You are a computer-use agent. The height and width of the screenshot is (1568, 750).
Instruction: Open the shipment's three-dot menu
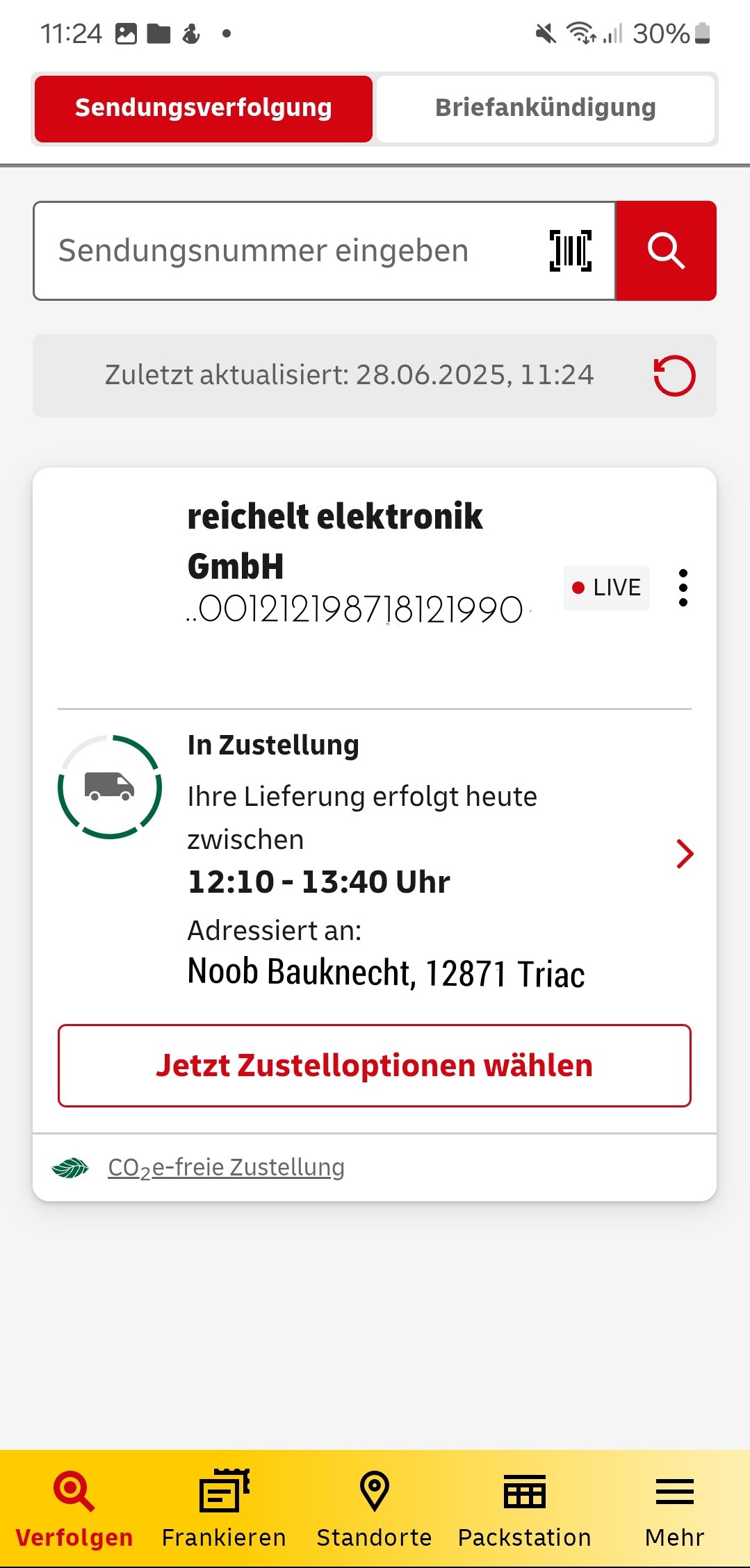click(x=683, y=588)
